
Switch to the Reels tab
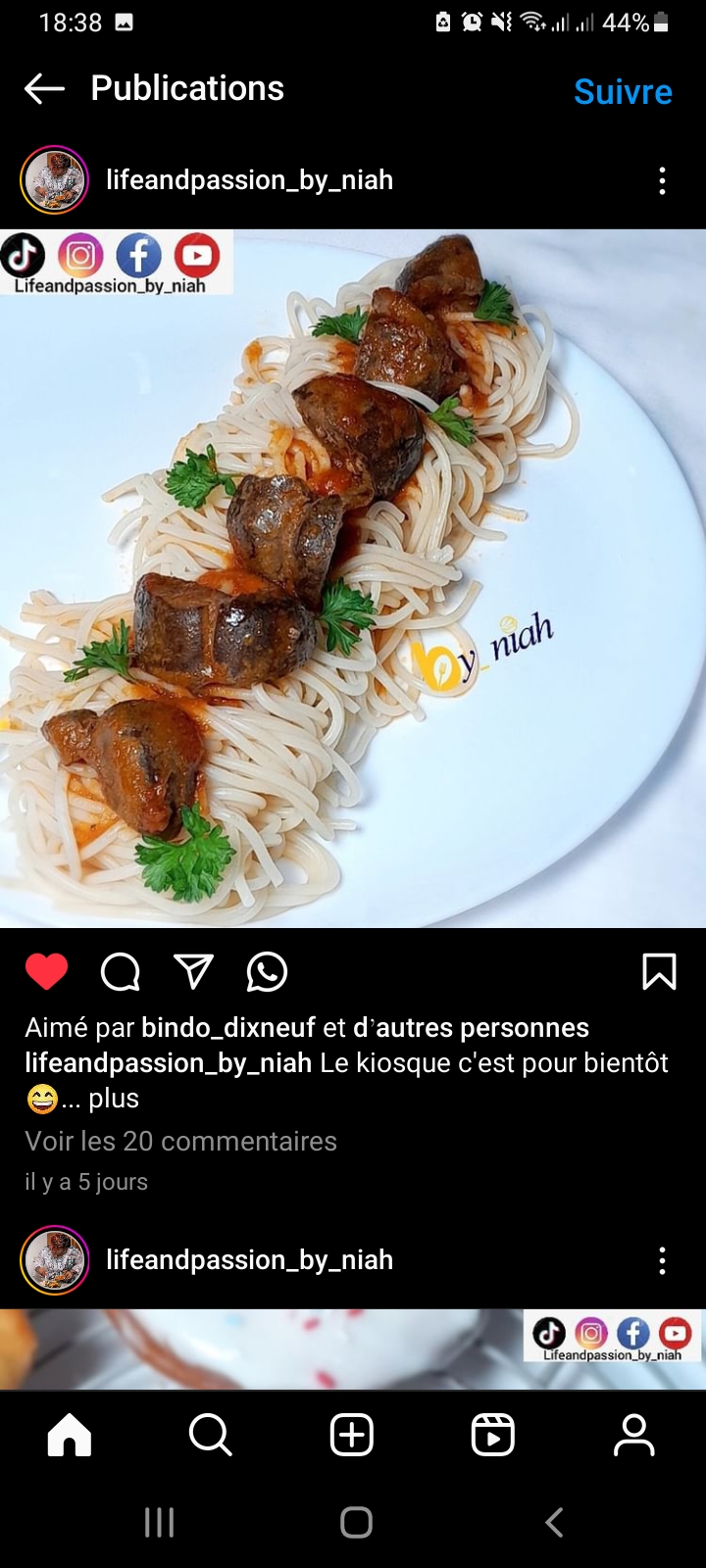coord(493,1436)
